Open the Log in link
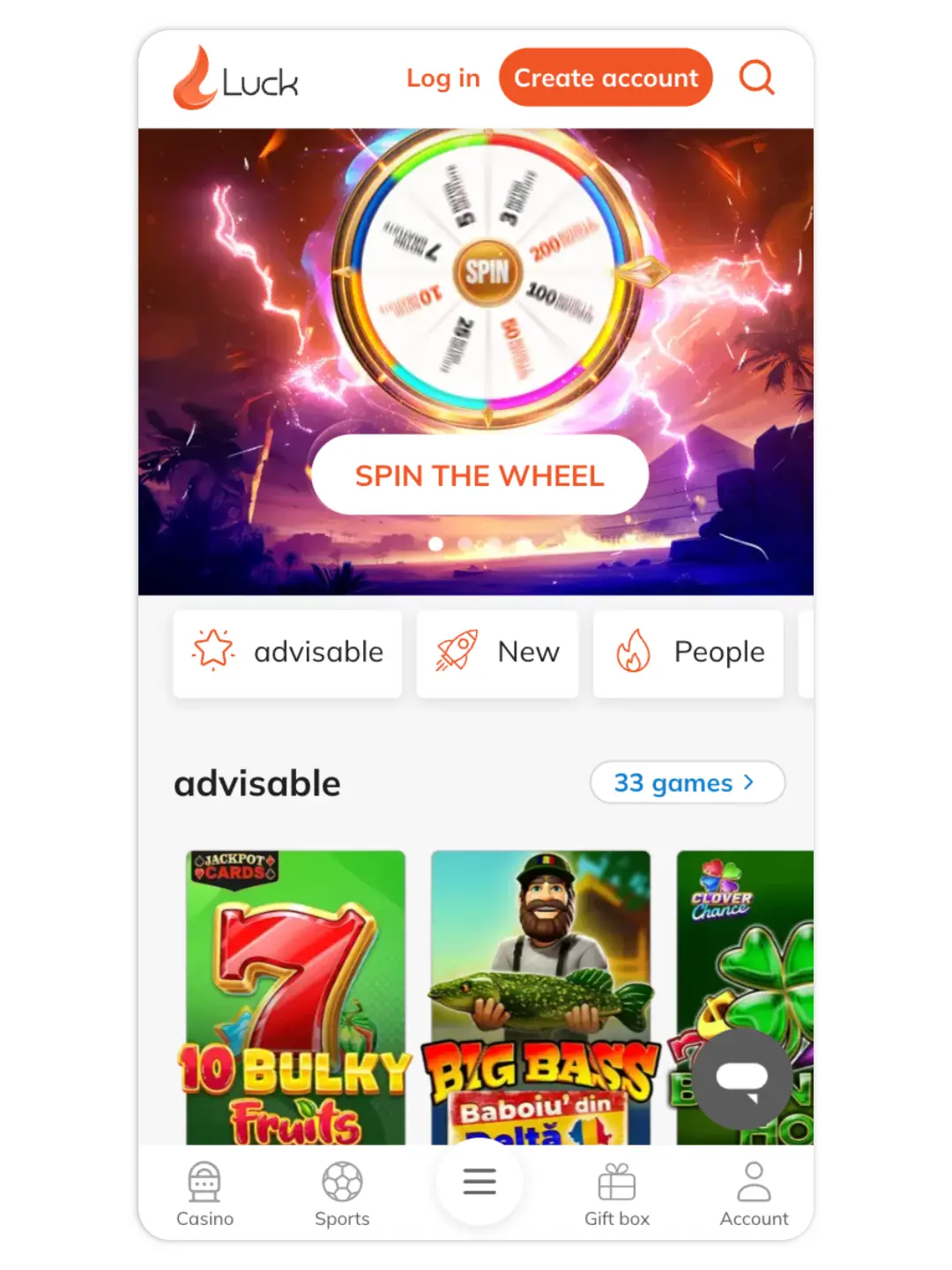This screenshot has width=952, height=1270. click(443, 78)
